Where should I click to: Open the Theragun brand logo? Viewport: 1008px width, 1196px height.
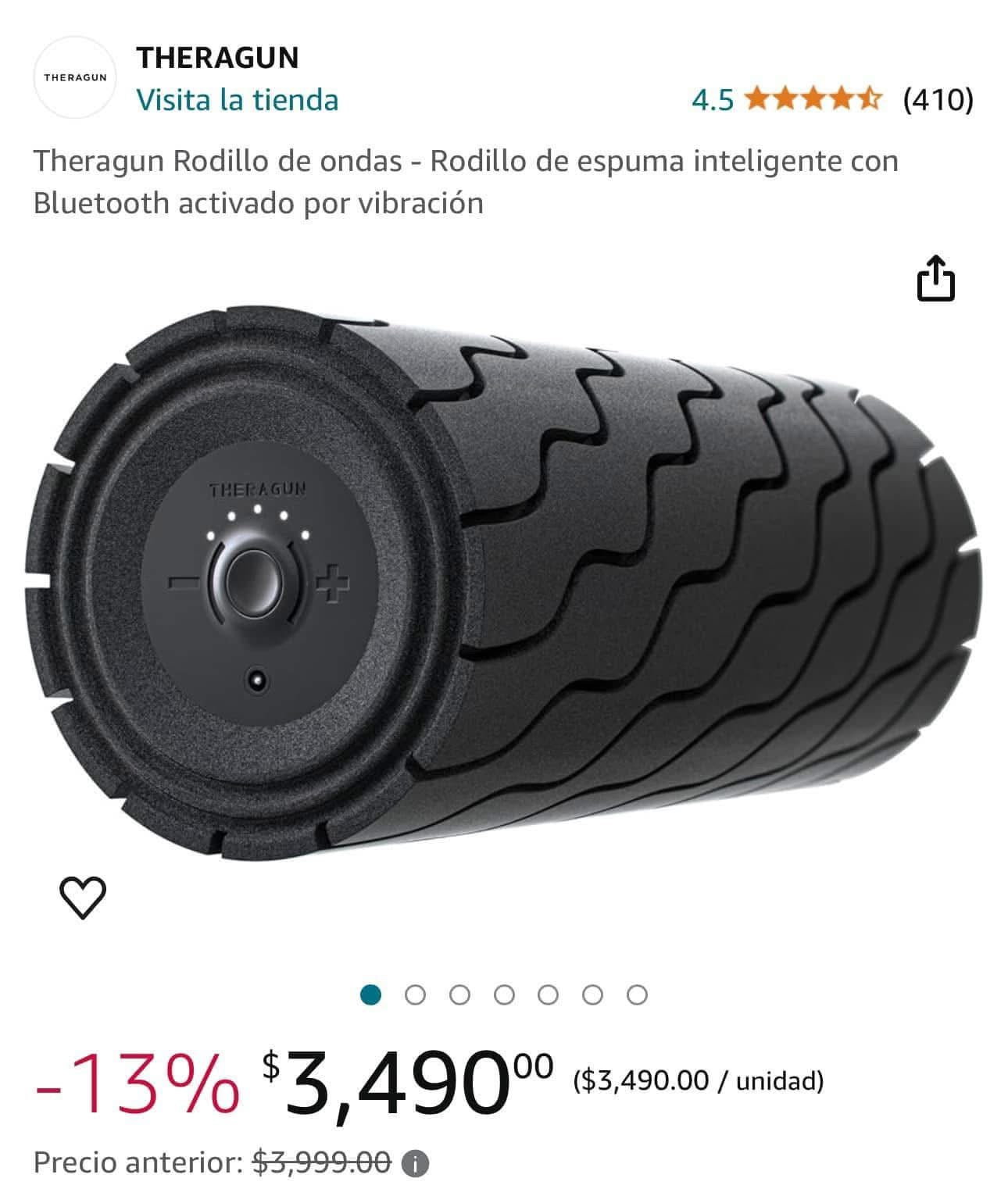[x=75, y=78]
